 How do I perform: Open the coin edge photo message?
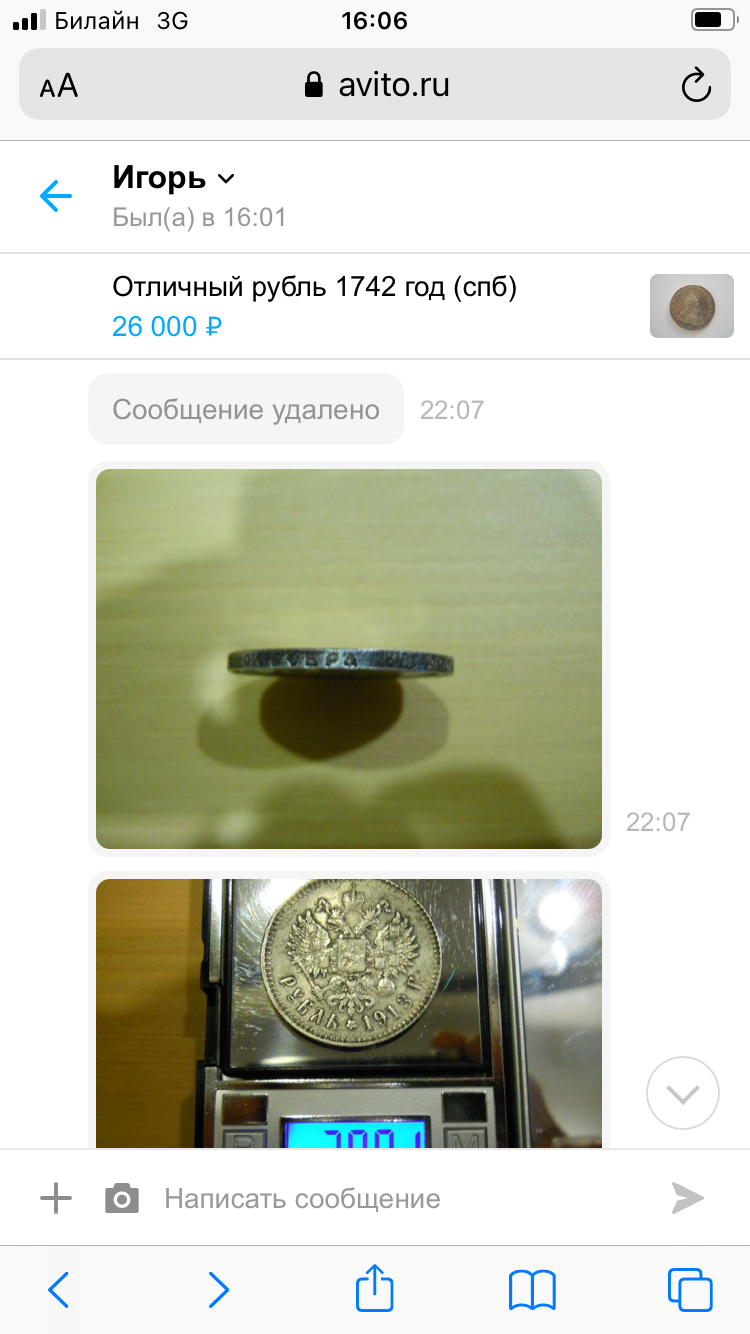click(x=349, y=659)
